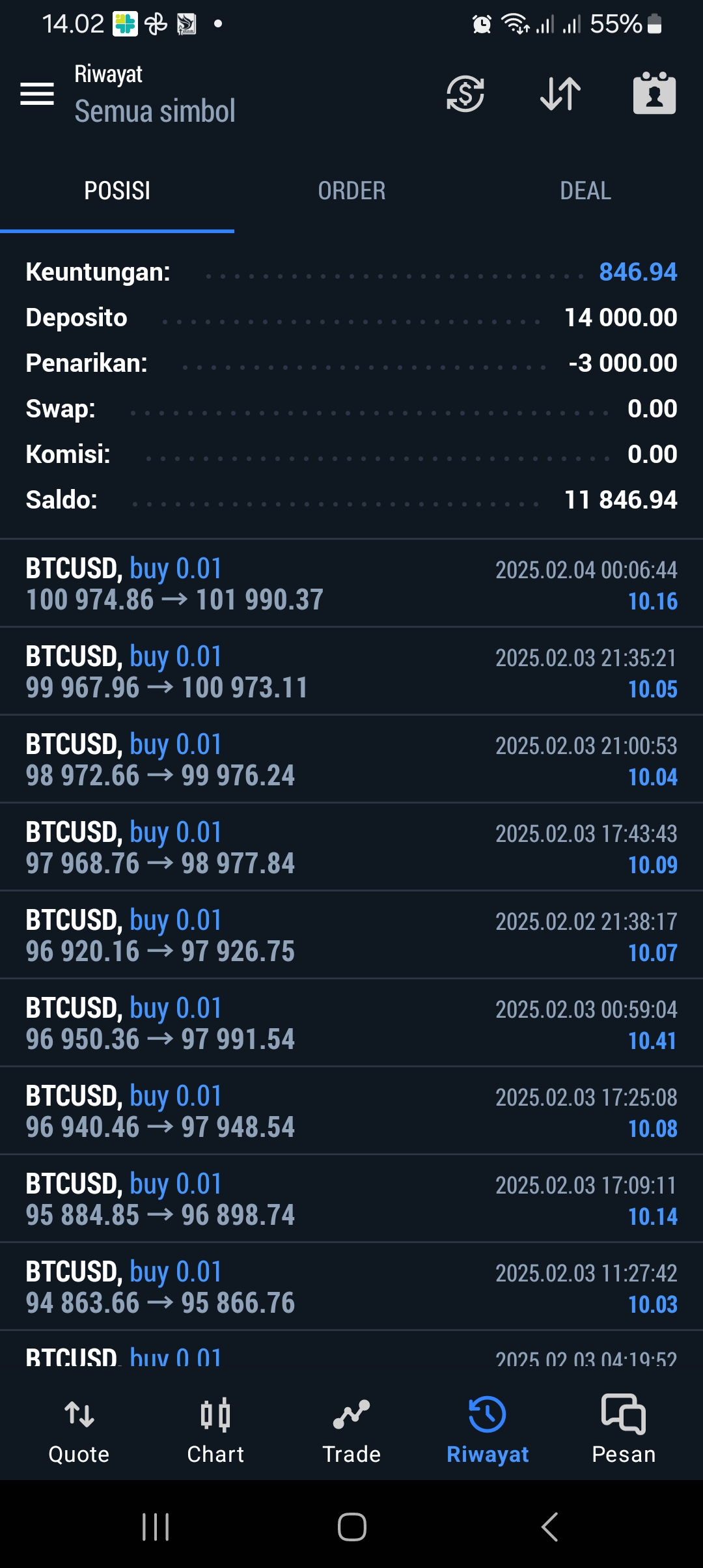The width and height of the screenshot is (703, 1568).
Task: Open the hamburger drawer menu
Action: [x=37, y=94]
